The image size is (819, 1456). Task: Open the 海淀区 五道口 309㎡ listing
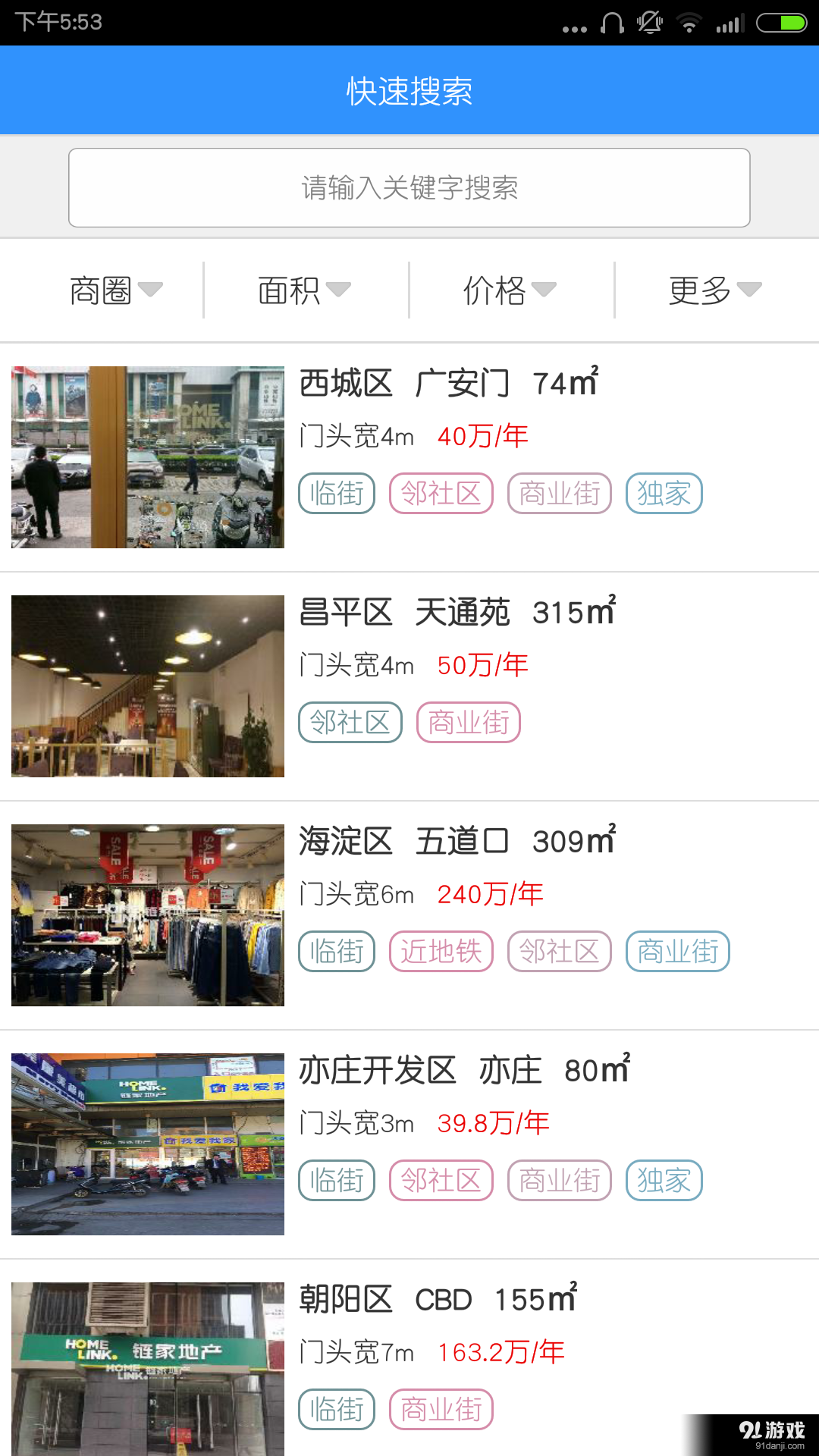tap(457, 842)
